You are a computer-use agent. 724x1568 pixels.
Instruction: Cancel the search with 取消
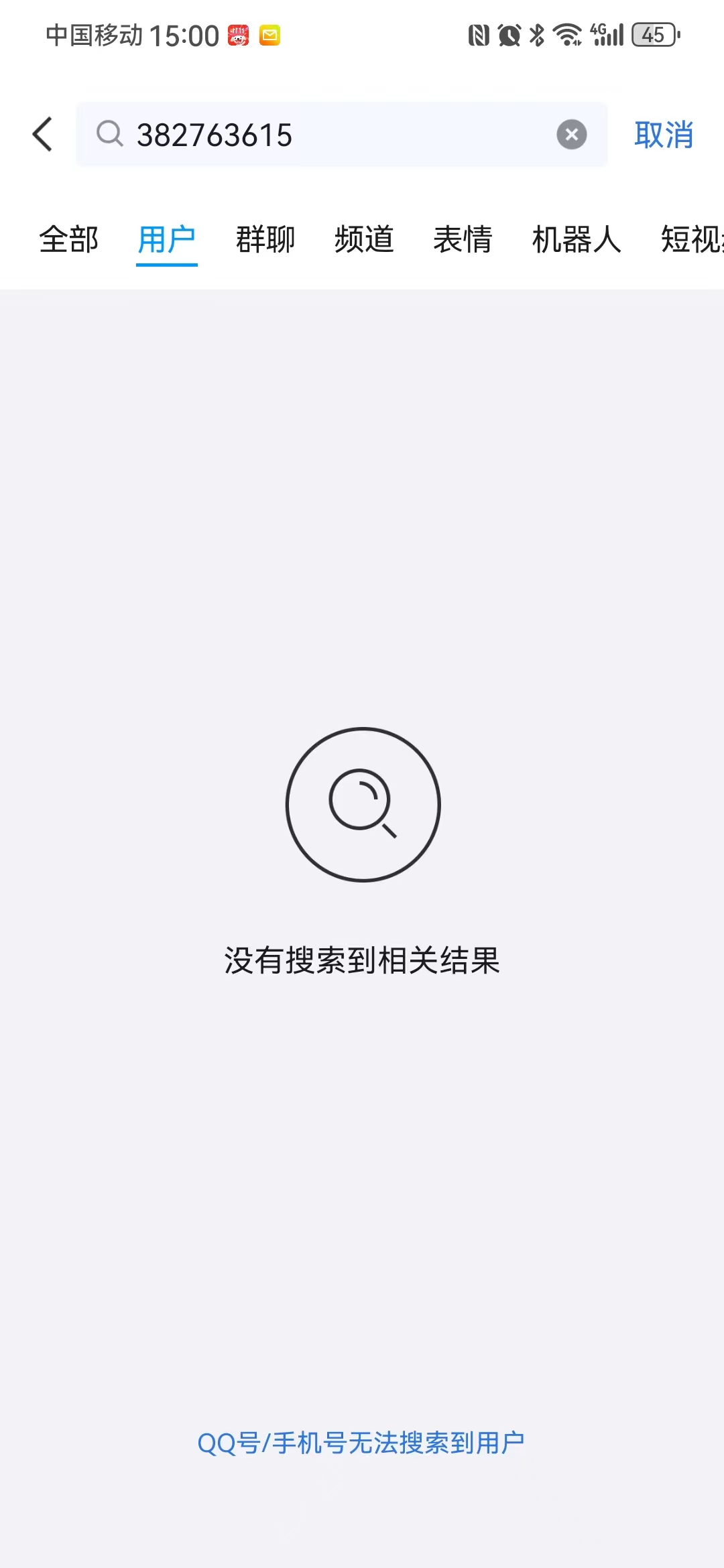pos(663,135)
